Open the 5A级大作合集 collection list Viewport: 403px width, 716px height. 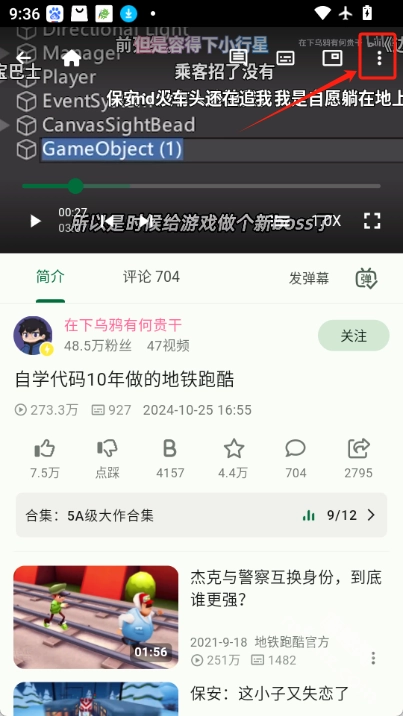201,516
